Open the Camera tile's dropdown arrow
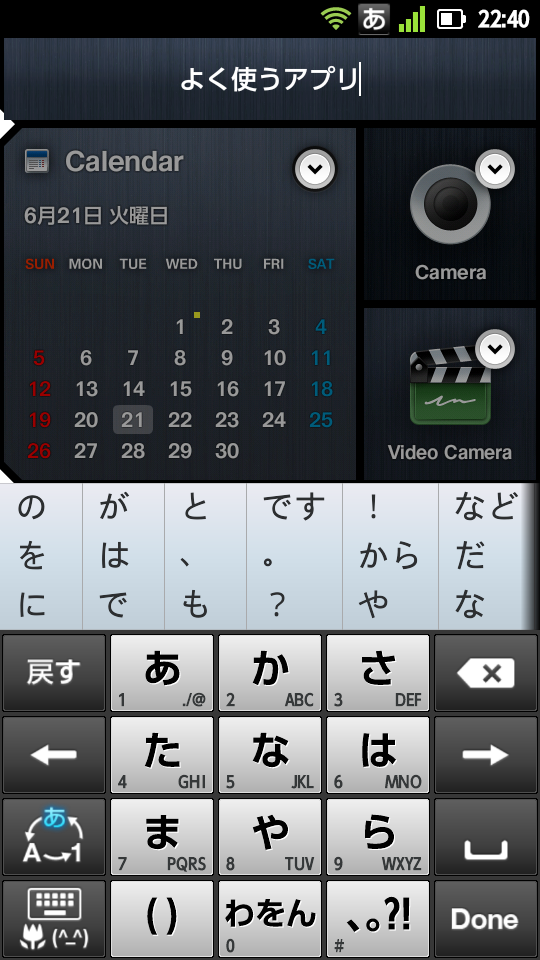 click(x=495, y=168)
